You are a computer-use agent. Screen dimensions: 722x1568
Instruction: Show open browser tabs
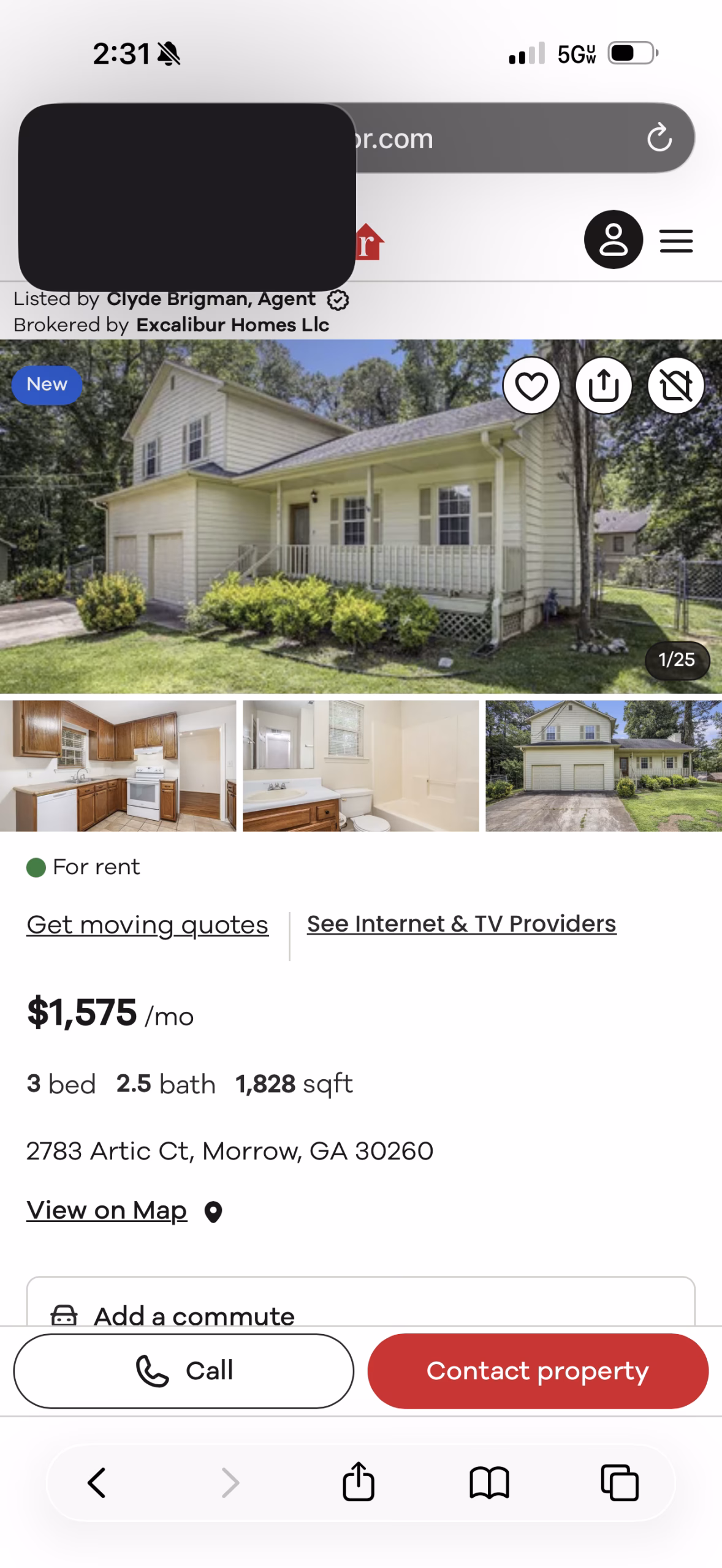[x=620, y=1483]
